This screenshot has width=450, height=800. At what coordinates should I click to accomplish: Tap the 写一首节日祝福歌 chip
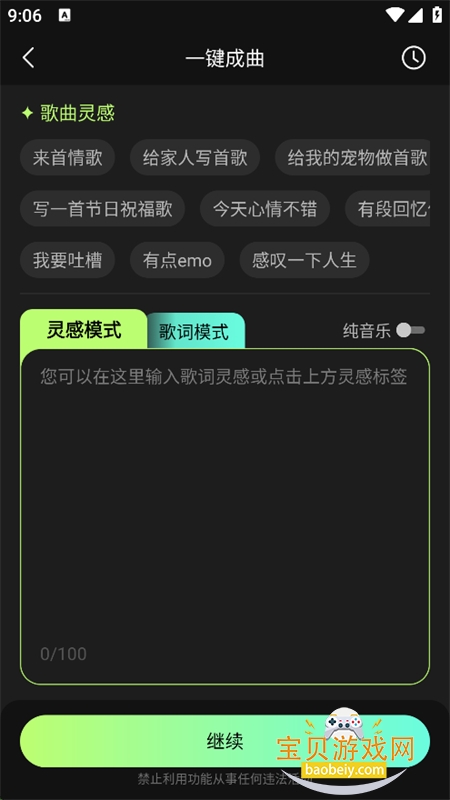(103, 209)
